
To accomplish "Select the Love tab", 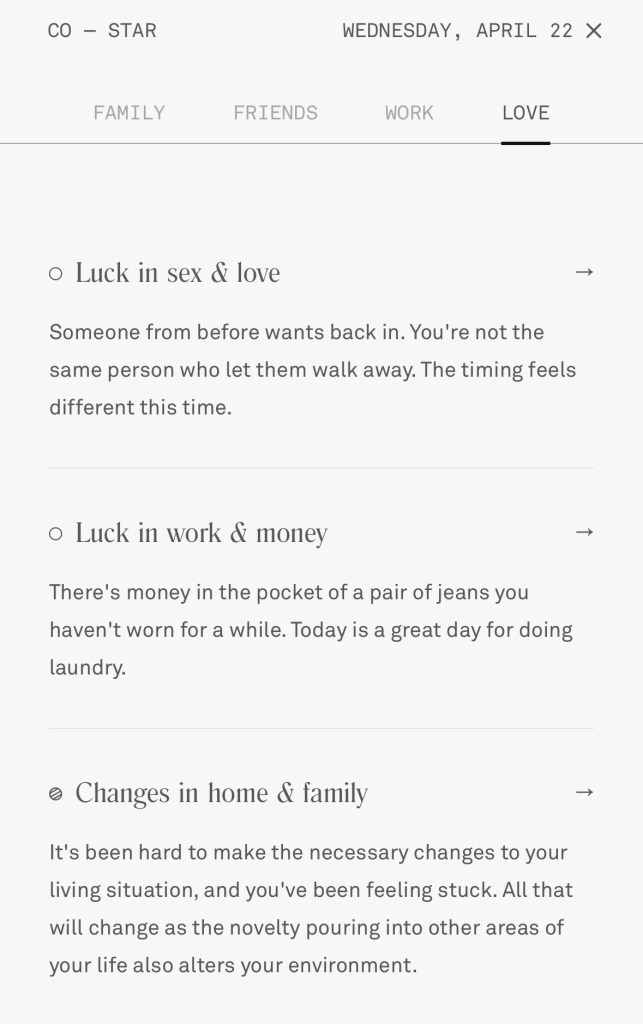I will pyautogui.click(x=525, y=113).
